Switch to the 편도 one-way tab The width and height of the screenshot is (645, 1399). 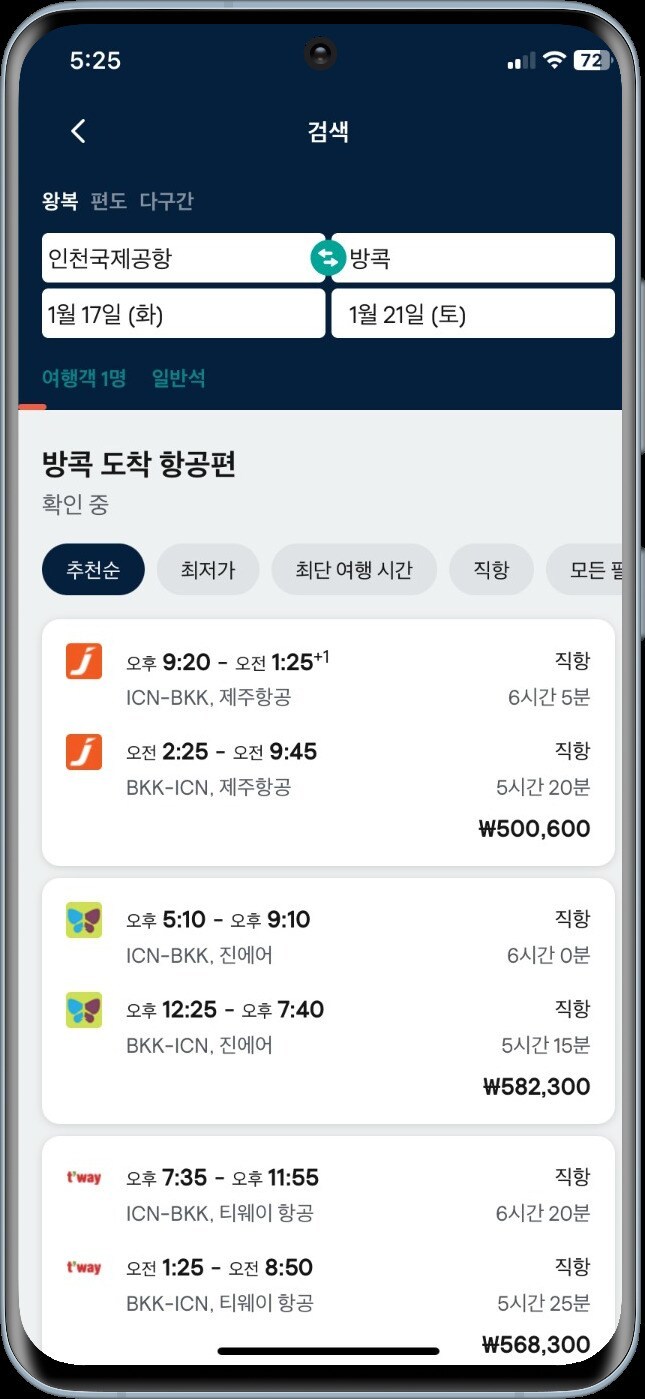pos(109,201)
